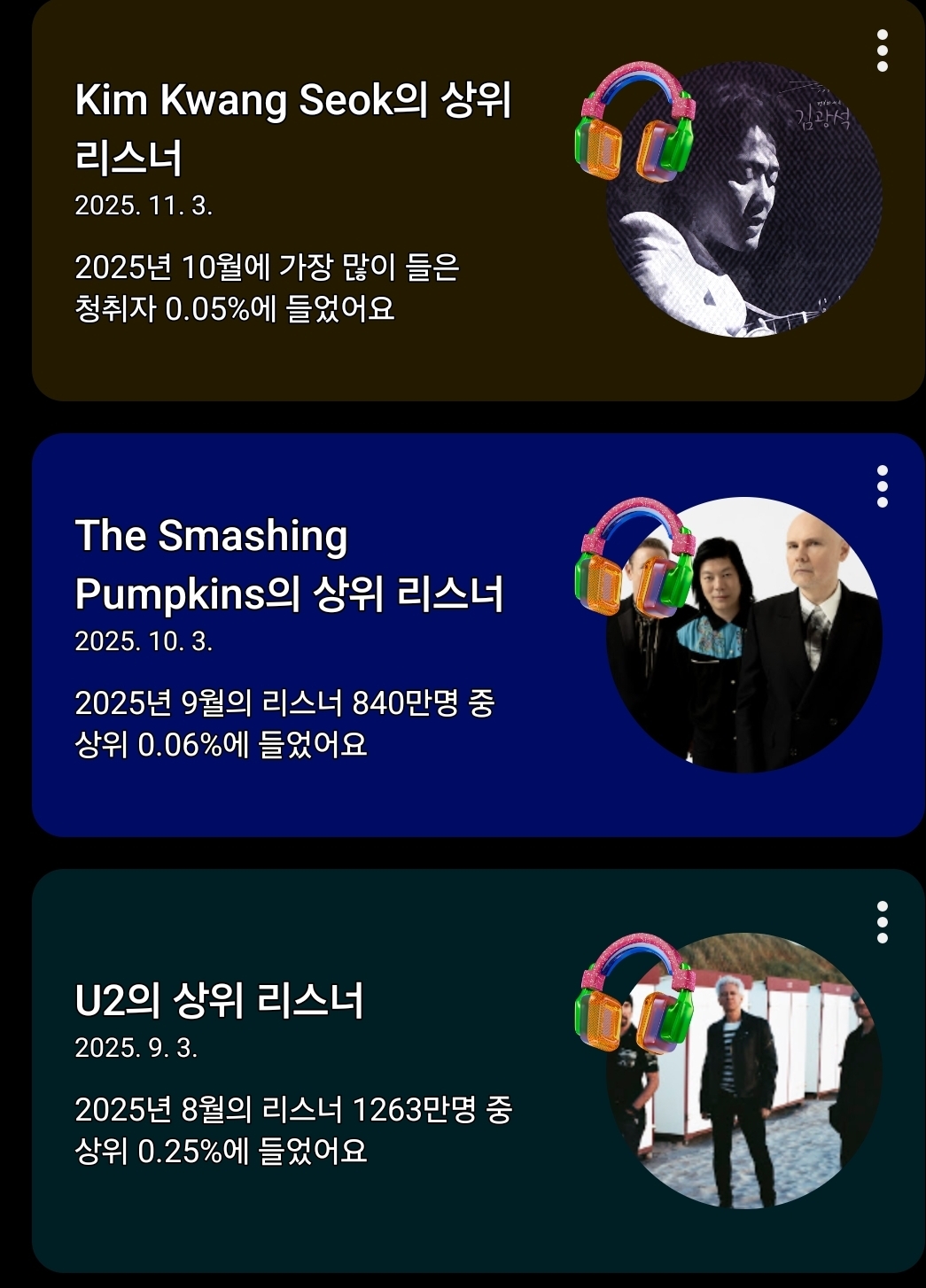The image size is (926, 1288).
Task: Click the title 'Kim Kwang Seok의 상위 리스너'
Action: (x=292, y=124)
